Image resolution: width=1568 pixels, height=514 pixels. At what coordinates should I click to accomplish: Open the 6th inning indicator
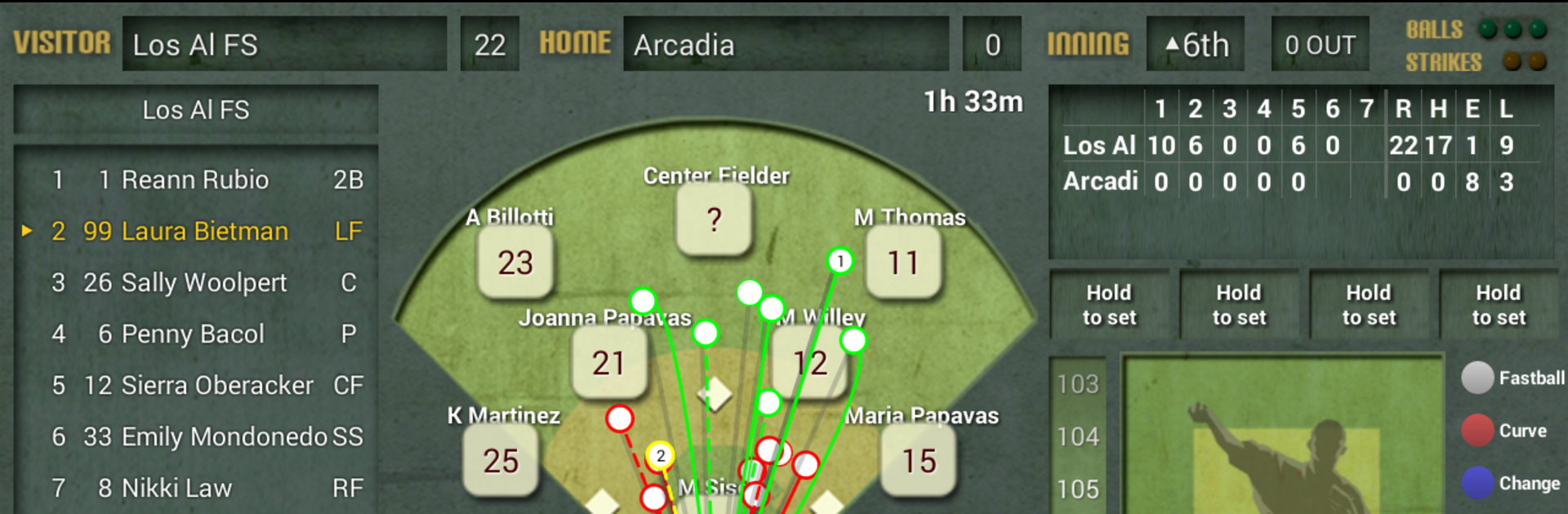click(1196, 45)
